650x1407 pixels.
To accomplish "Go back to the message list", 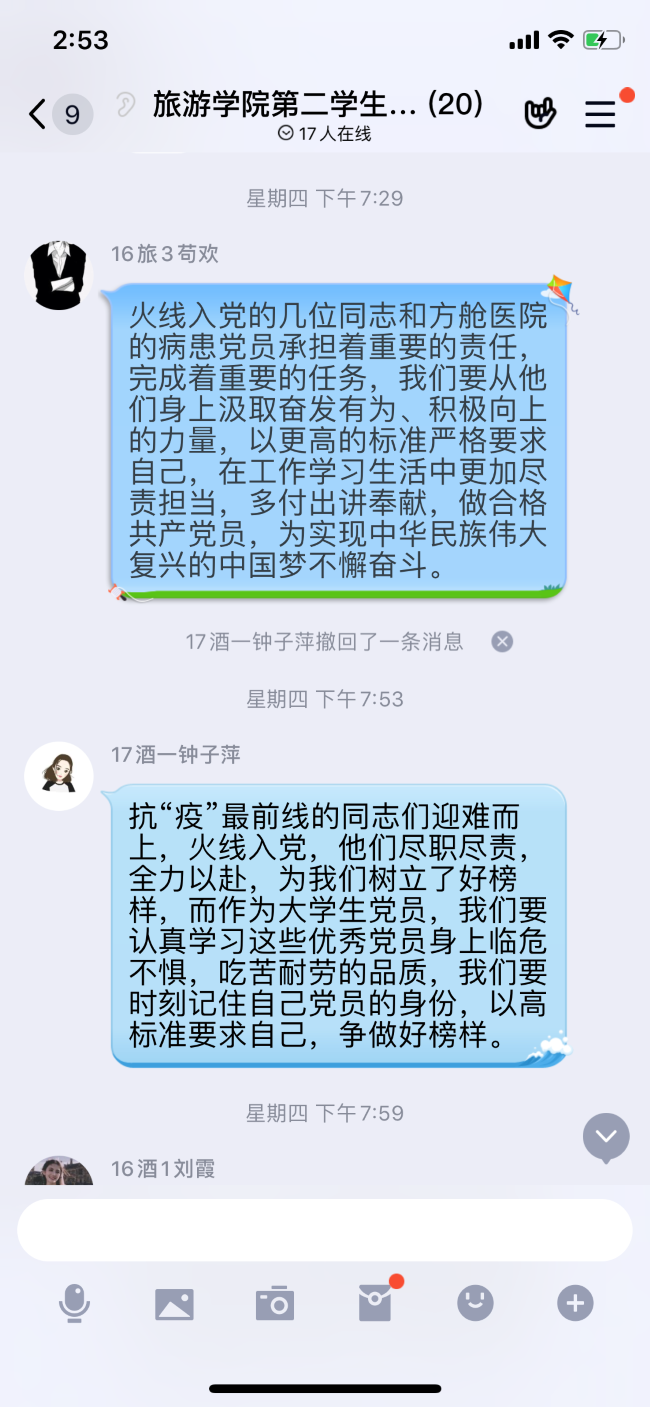I will click(38, 115).
